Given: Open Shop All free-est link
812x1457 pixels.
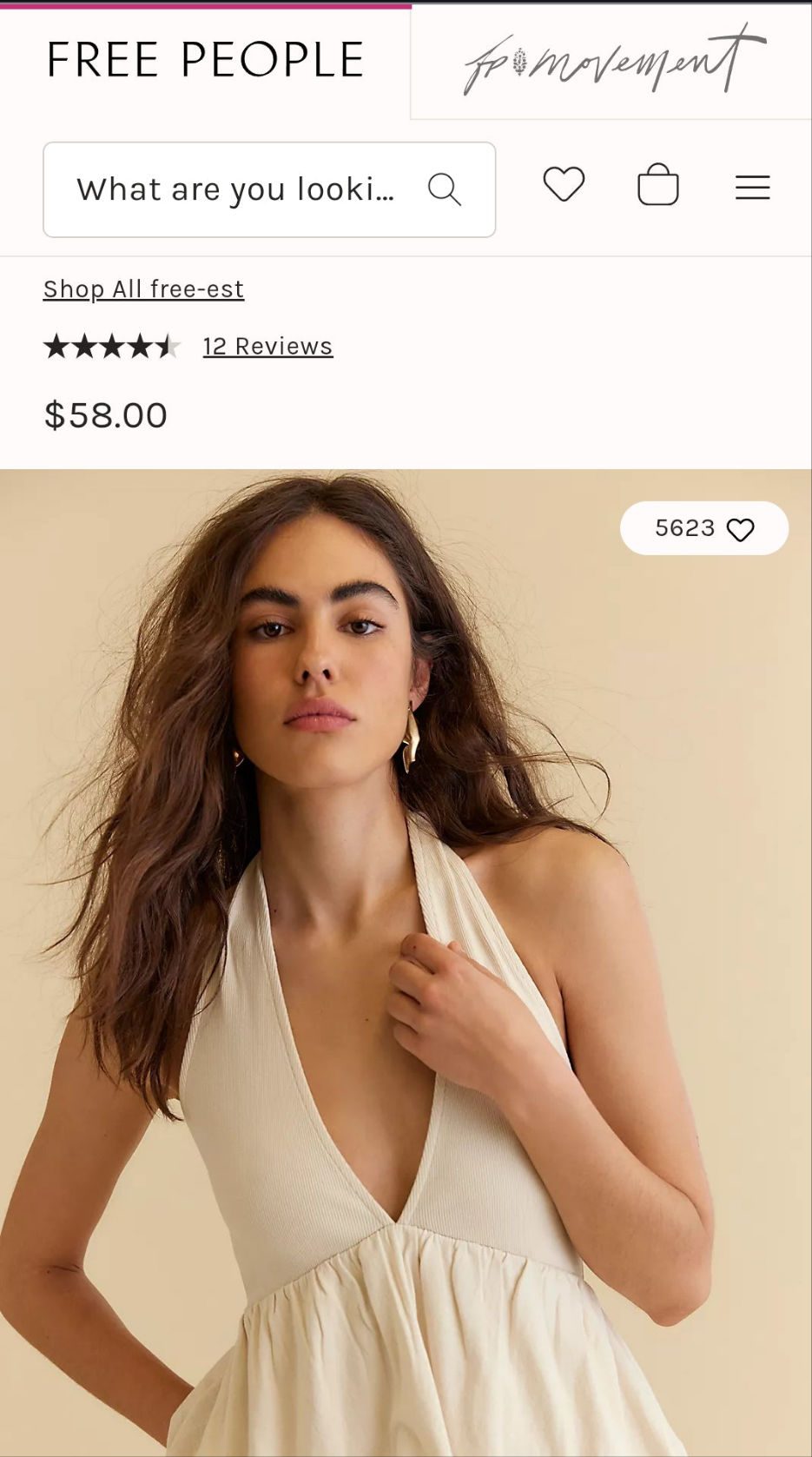Looking at the screenshot, I should click(143, 289).
